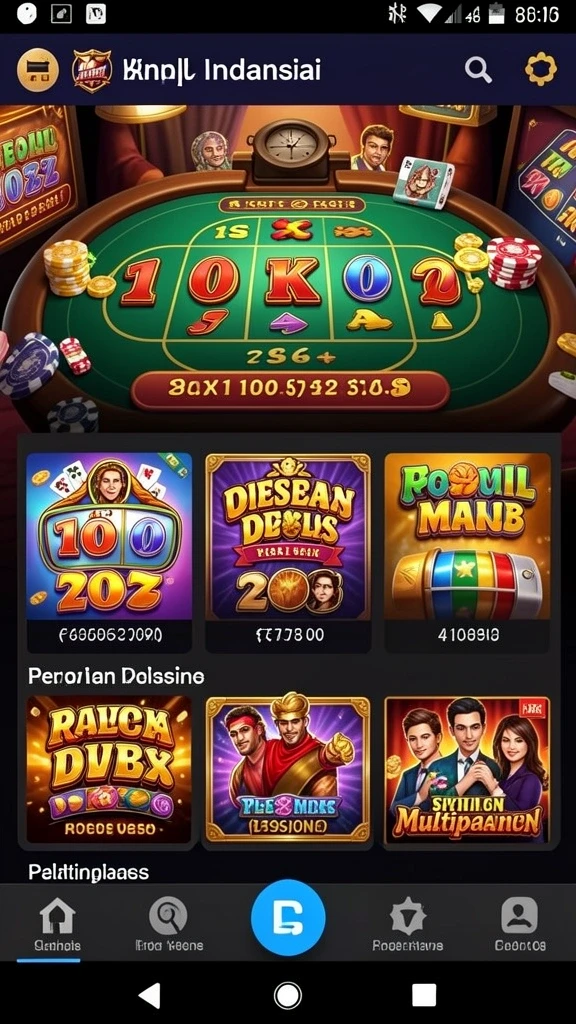Tap the blue center floating button
The width and height of the screenshot is (576, 1024).
288,918
